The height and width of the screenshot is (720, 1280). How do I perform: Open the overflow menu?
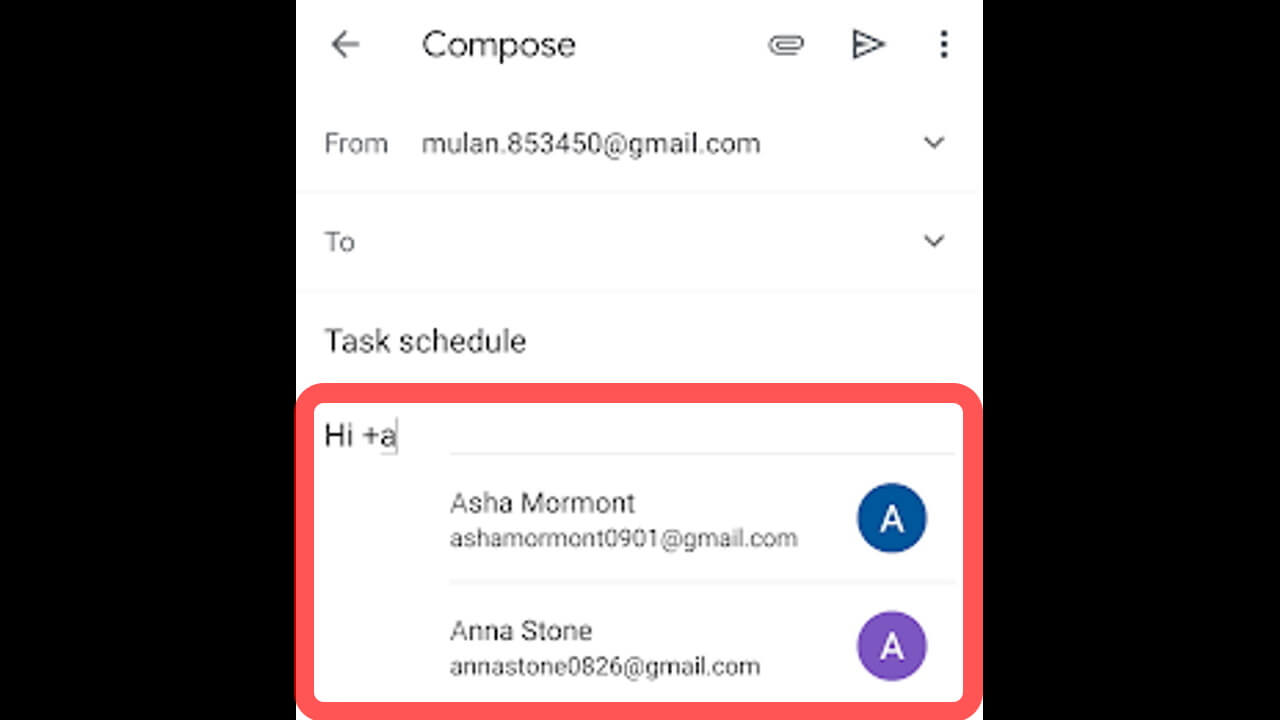(943, 44)
